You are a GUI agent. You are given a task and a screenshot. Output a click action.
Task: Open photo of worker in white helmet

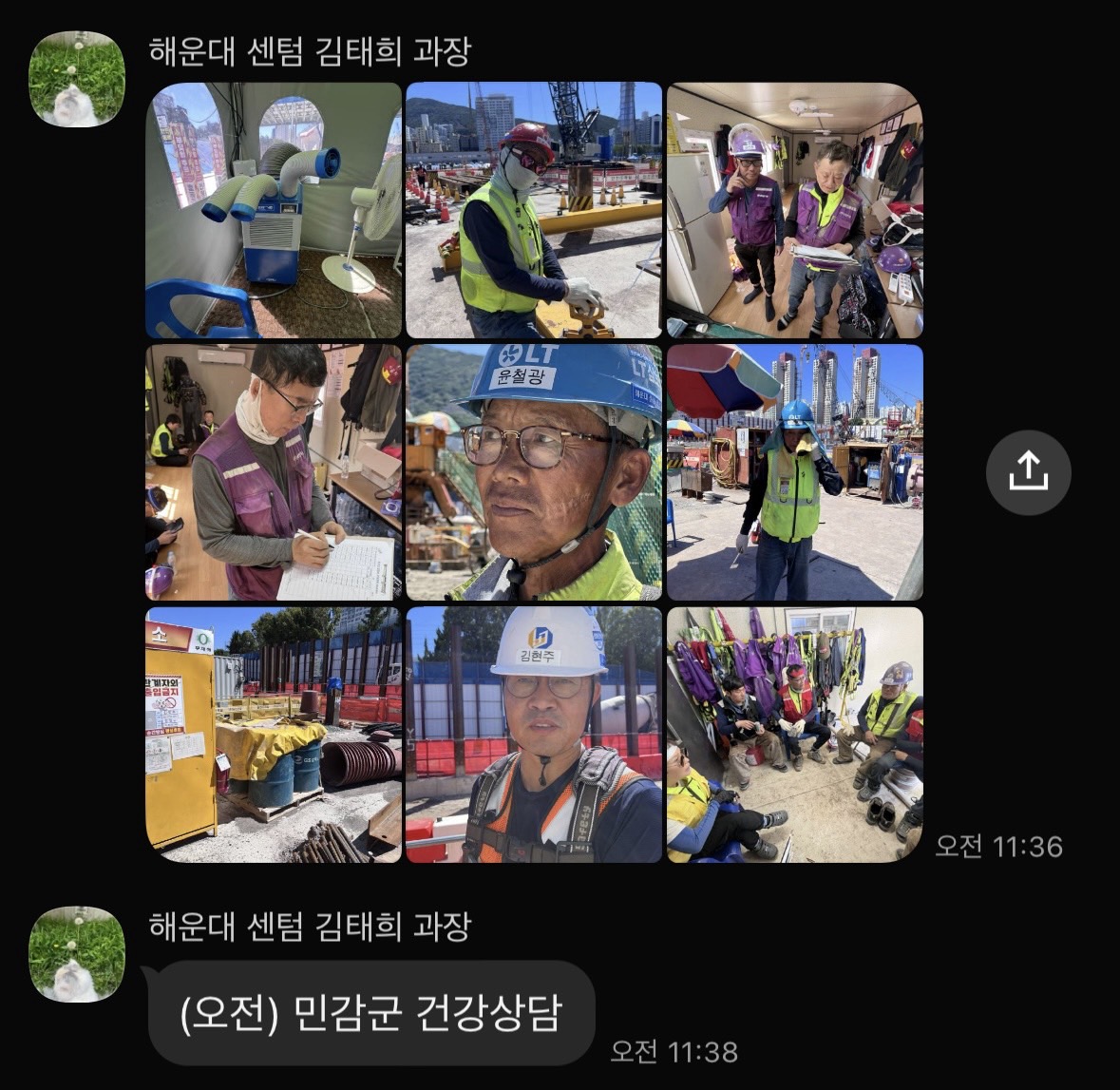533,735
